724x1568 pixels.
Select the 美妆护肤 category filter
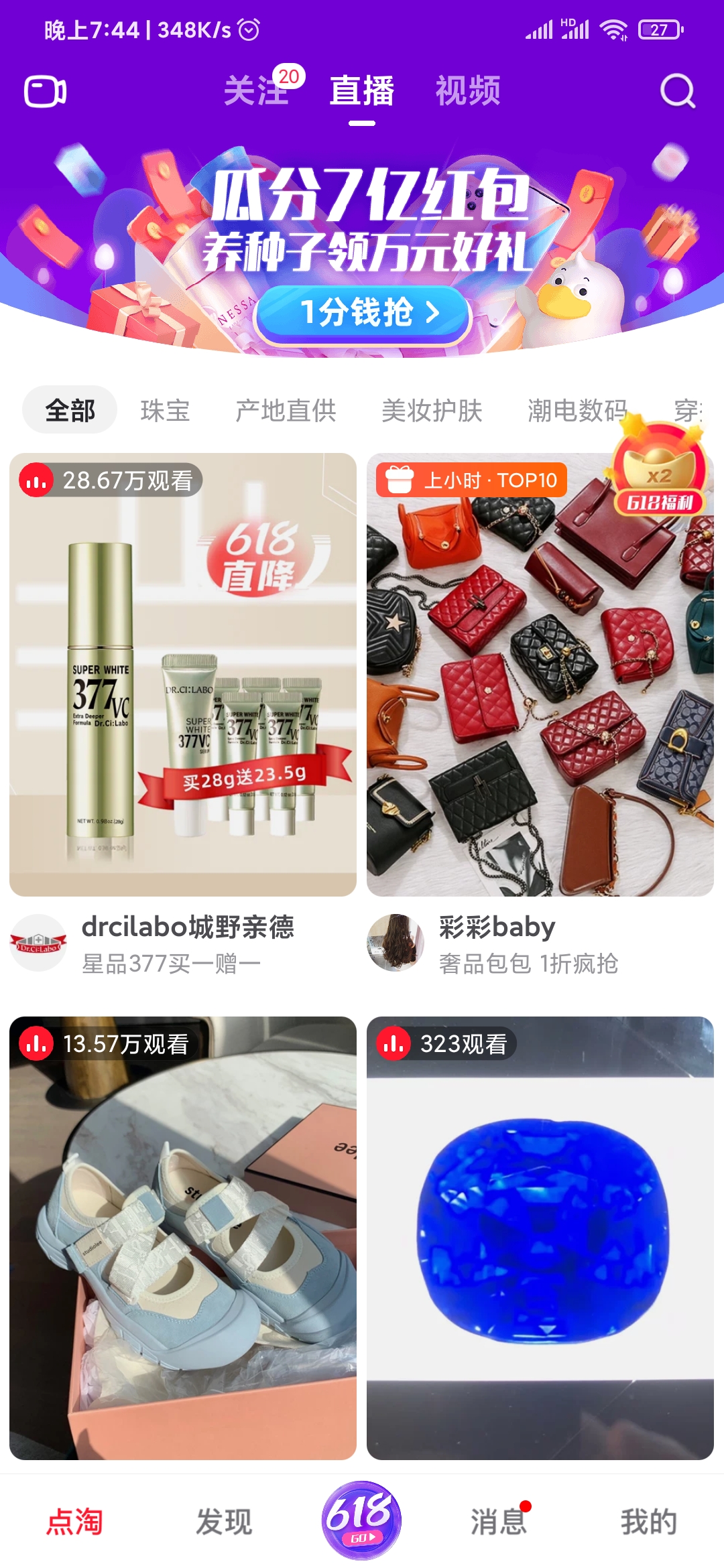tap(432, 409)
